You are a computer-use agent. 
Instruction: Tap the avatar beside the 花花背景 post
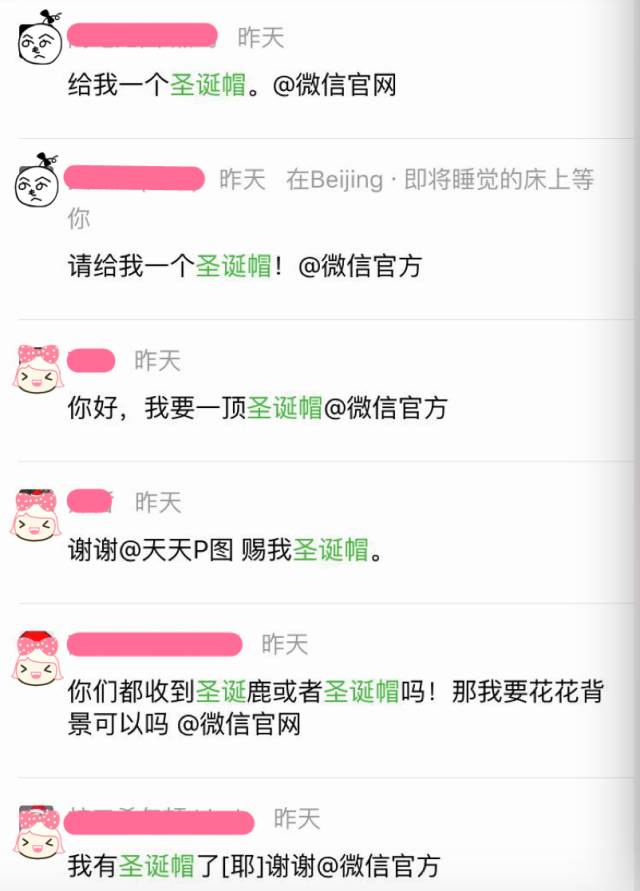pos(39,656)
